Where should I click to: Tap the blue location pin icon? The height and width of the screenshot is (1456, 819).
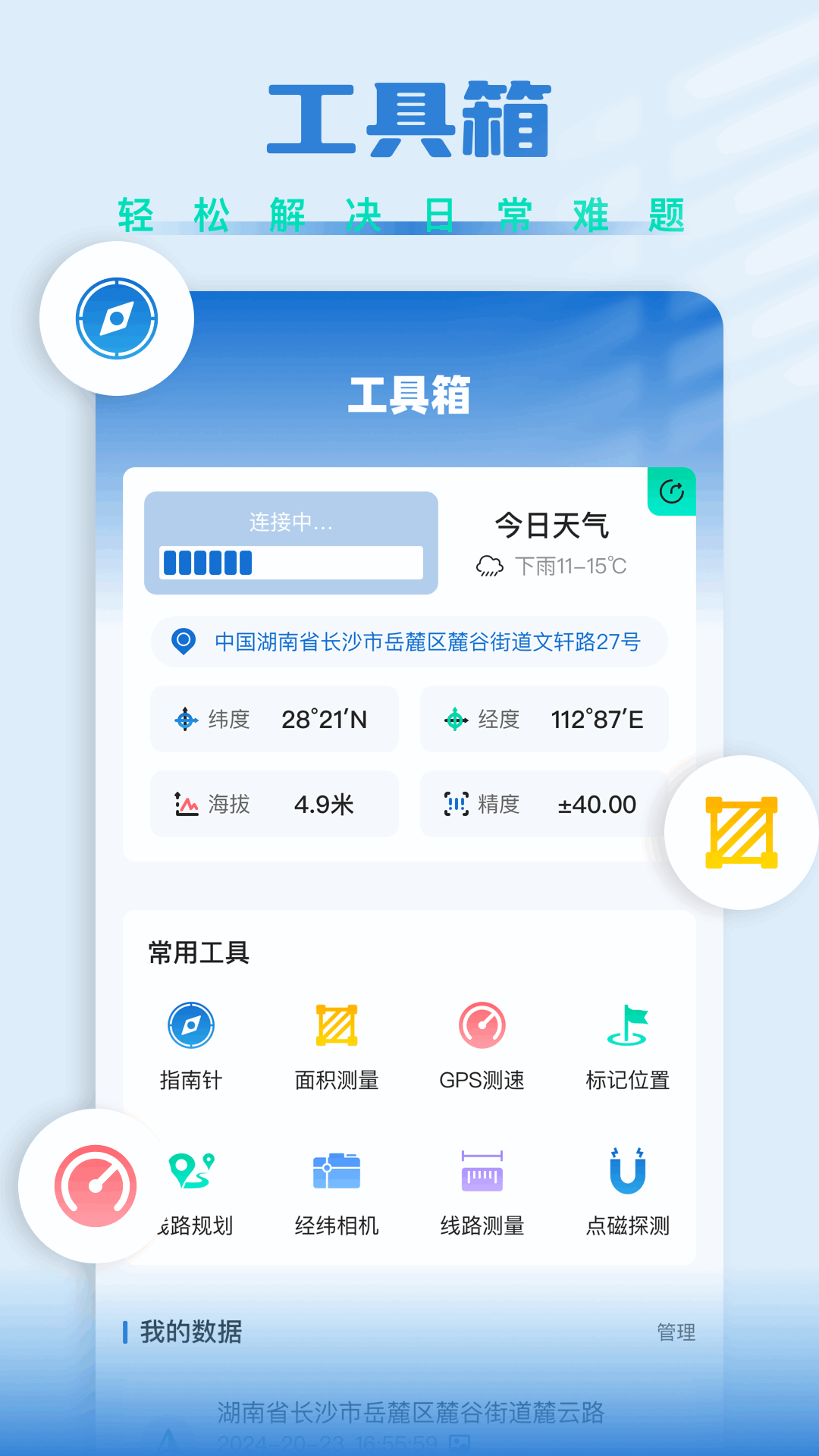(181, 642)
